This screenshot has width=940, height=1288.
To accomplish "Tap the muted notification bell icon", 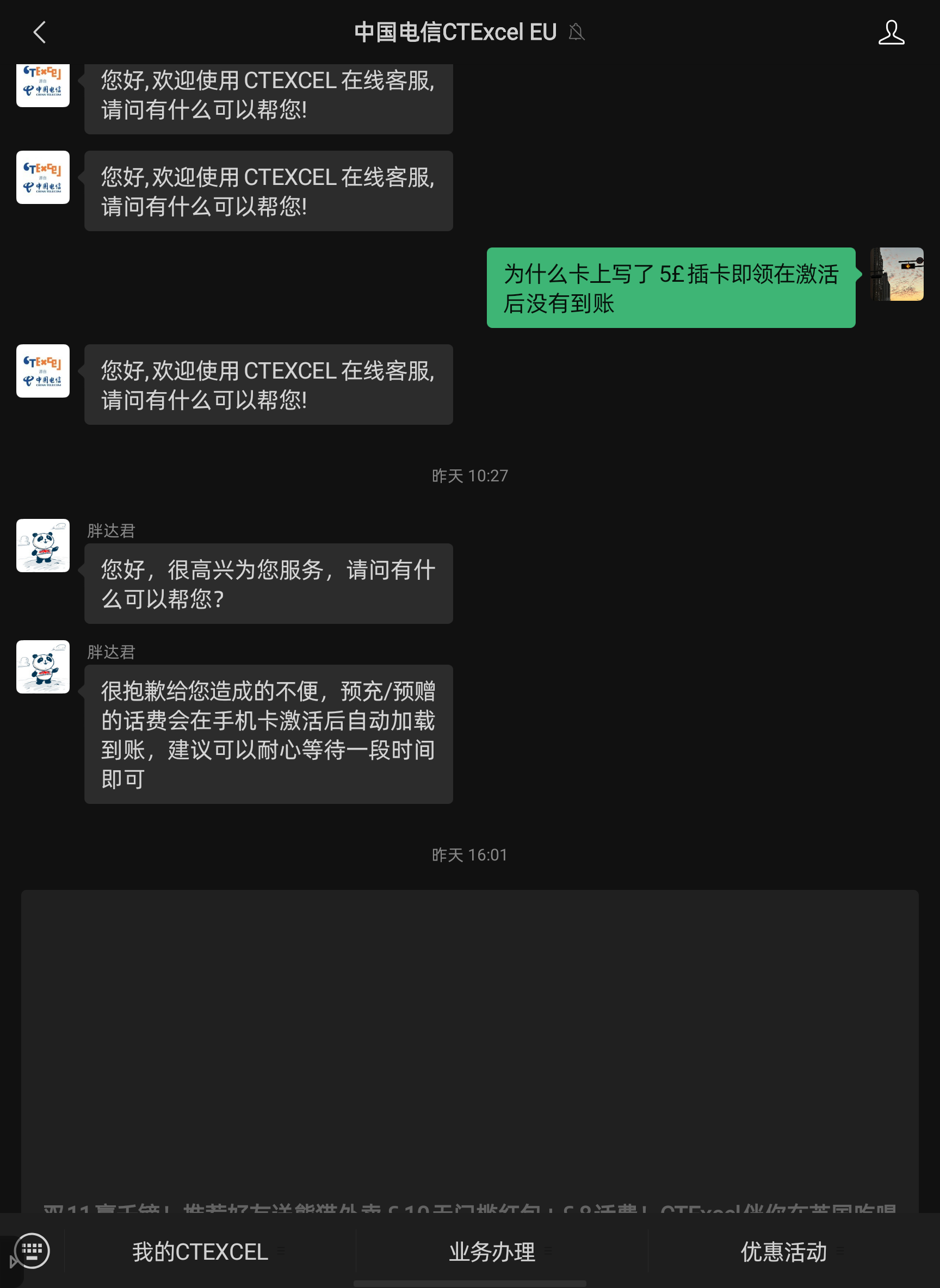I will [577, 33].
